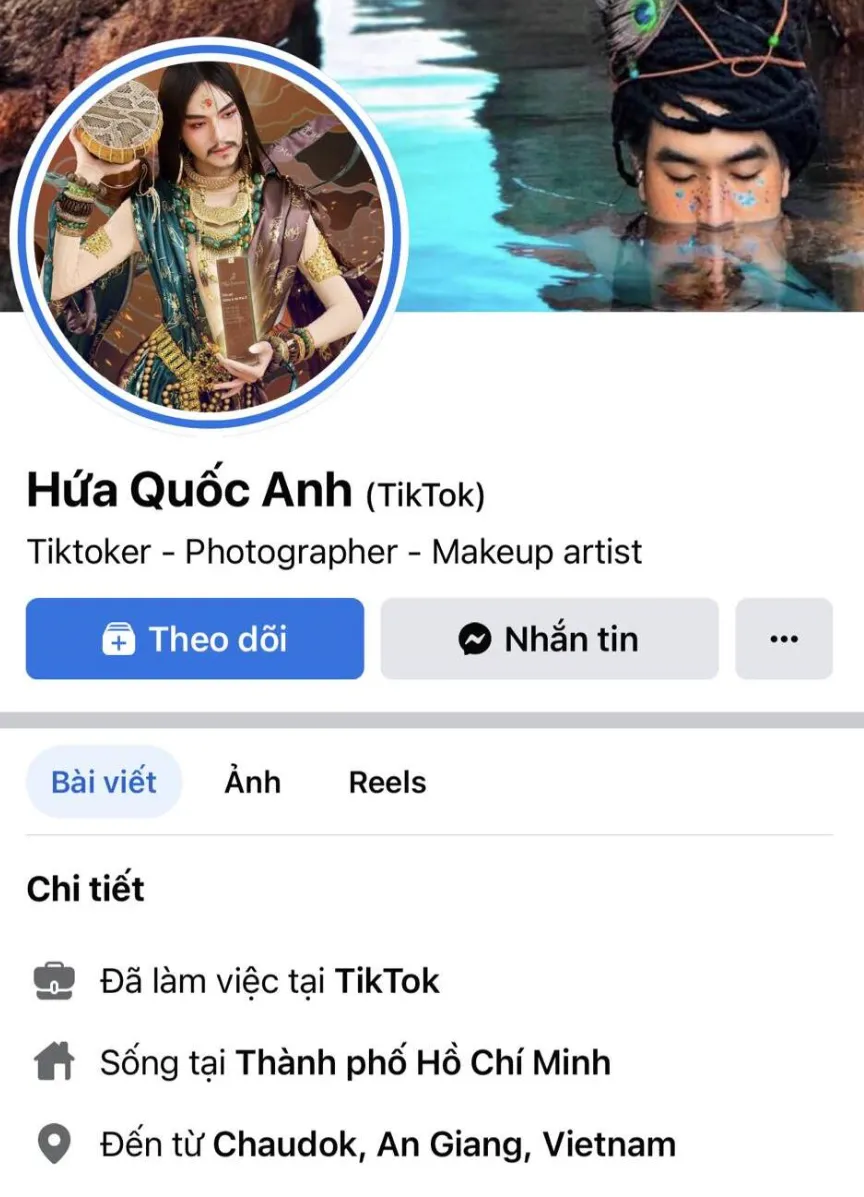
Task: Click the Messenger icon inside Nhắn tin button
Action: point(475,639)
